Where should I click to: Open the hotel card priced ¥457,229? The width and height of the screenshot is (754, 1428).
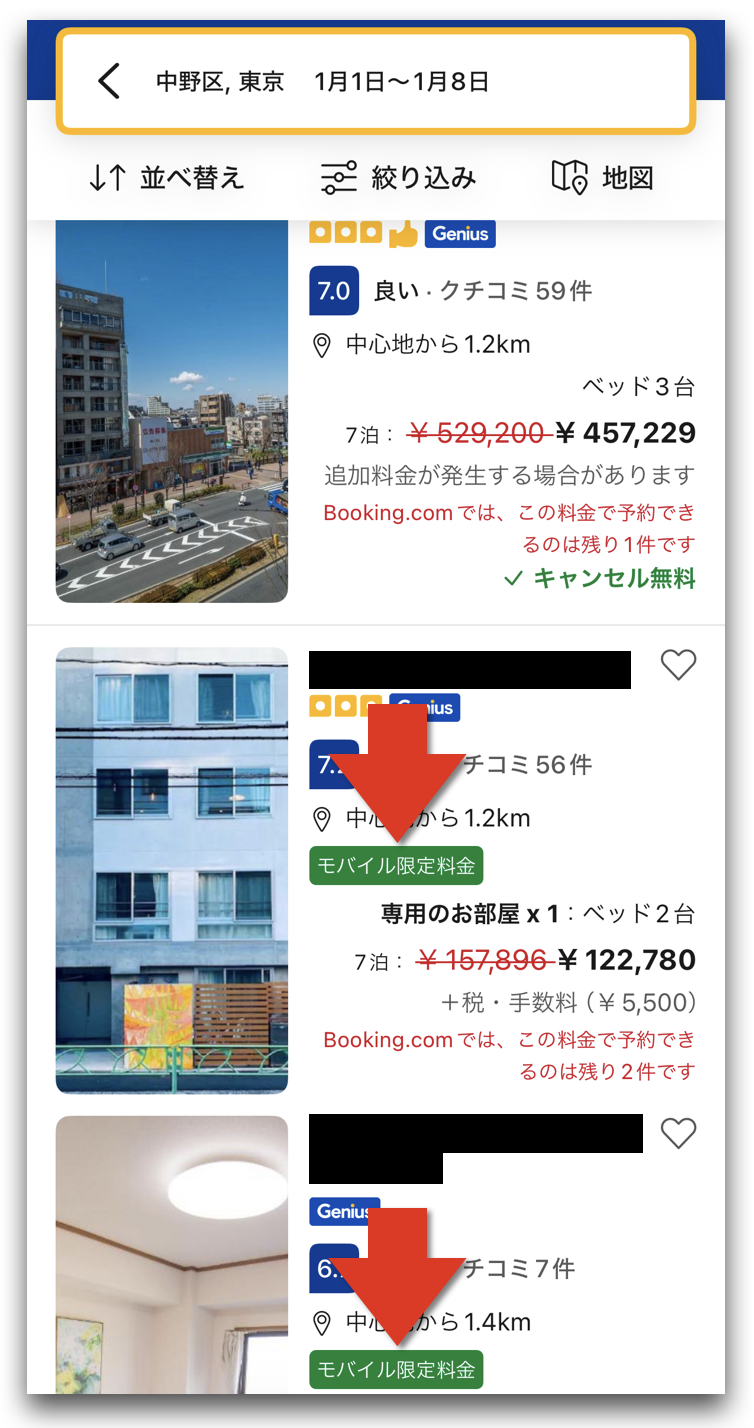500,433
